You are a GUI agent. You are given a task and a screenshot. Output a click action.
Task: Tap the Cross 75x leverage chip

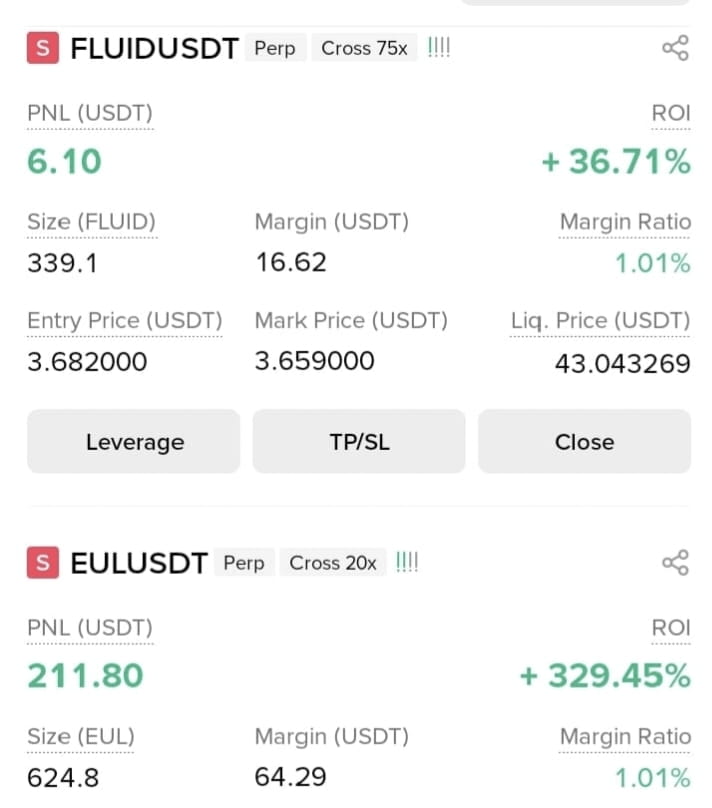[x=364, y=48]
